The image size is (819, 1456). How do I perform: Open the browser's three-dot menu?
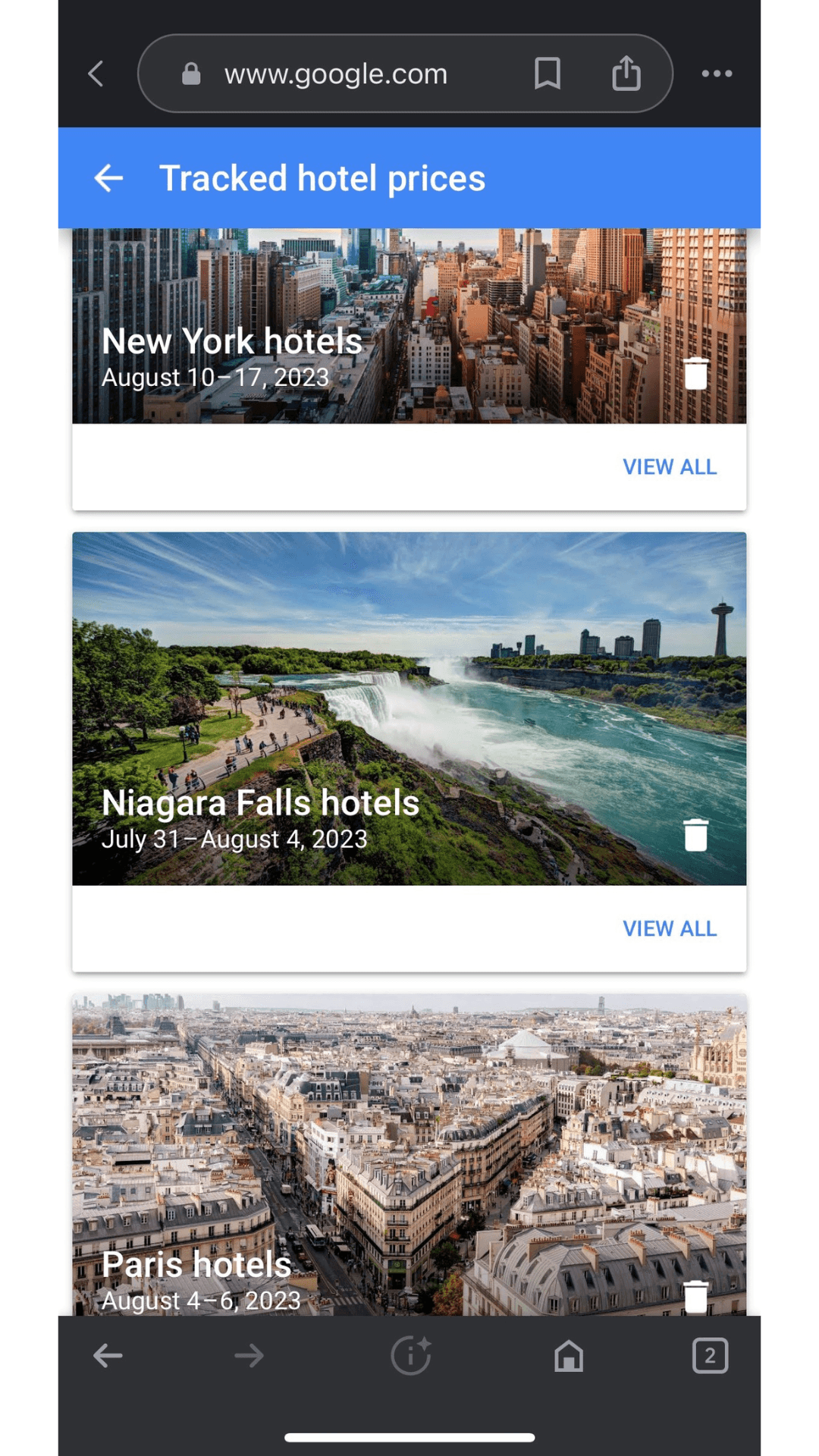717,74
